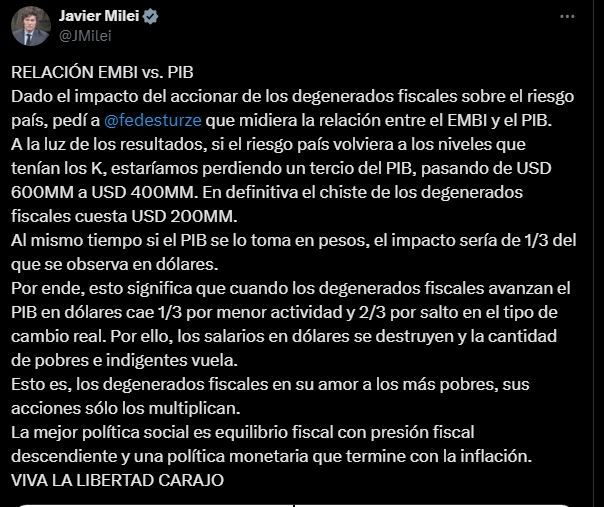Open the @fedesturze mention link

(153, 120)
